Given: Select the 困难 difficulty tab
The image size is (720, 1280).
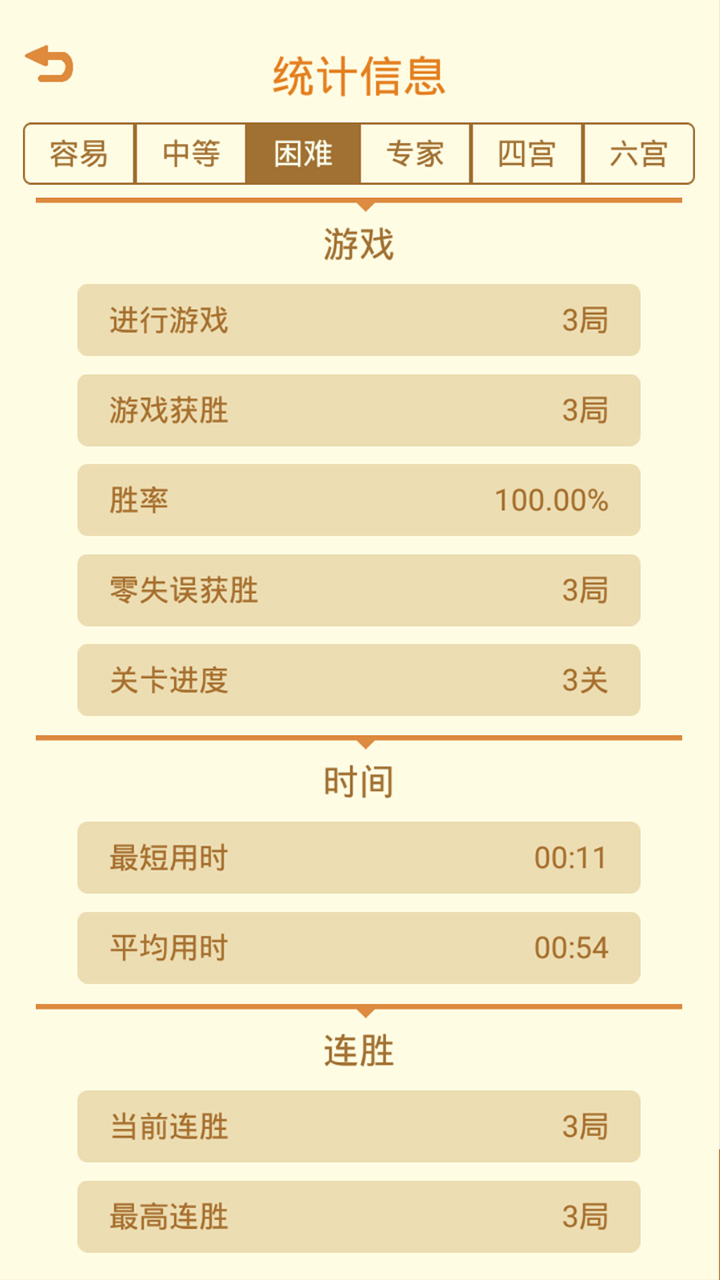Looking at the screenshot, I should click(303, 154).
